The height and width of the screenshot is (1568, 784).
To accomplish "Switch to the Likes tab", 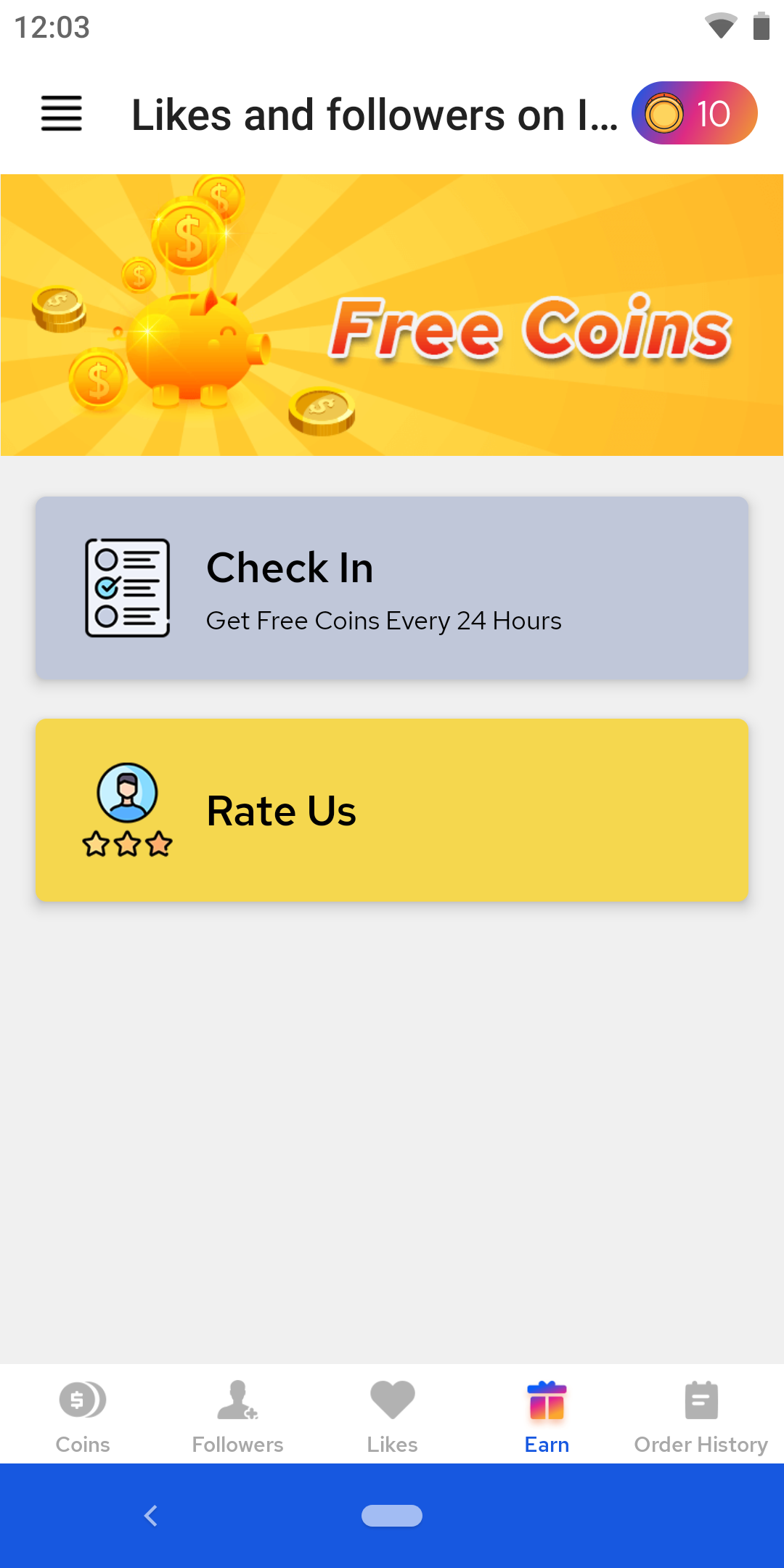I will pyautogui.click(x=392, y=1416).
